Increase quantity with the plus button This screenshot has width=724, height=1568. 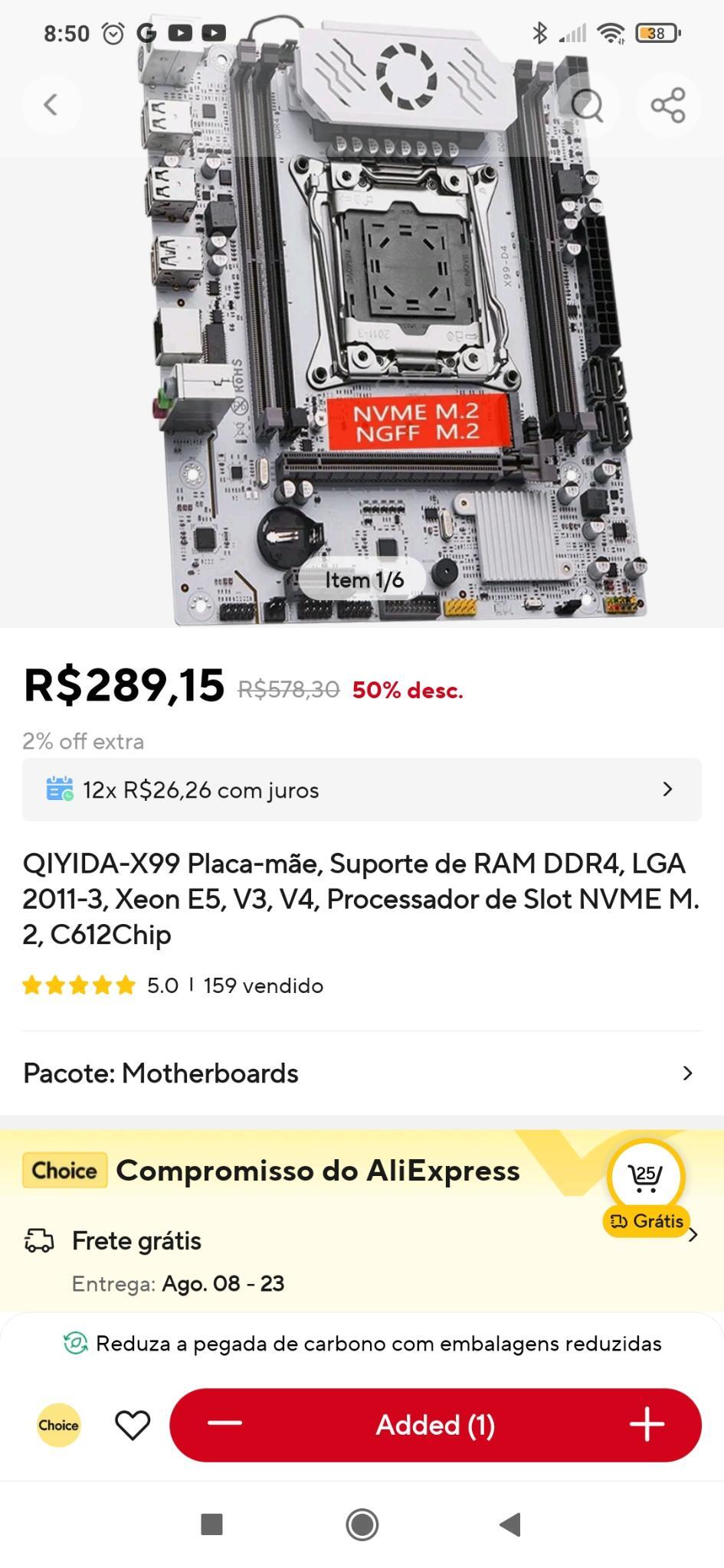(647, 1424)
